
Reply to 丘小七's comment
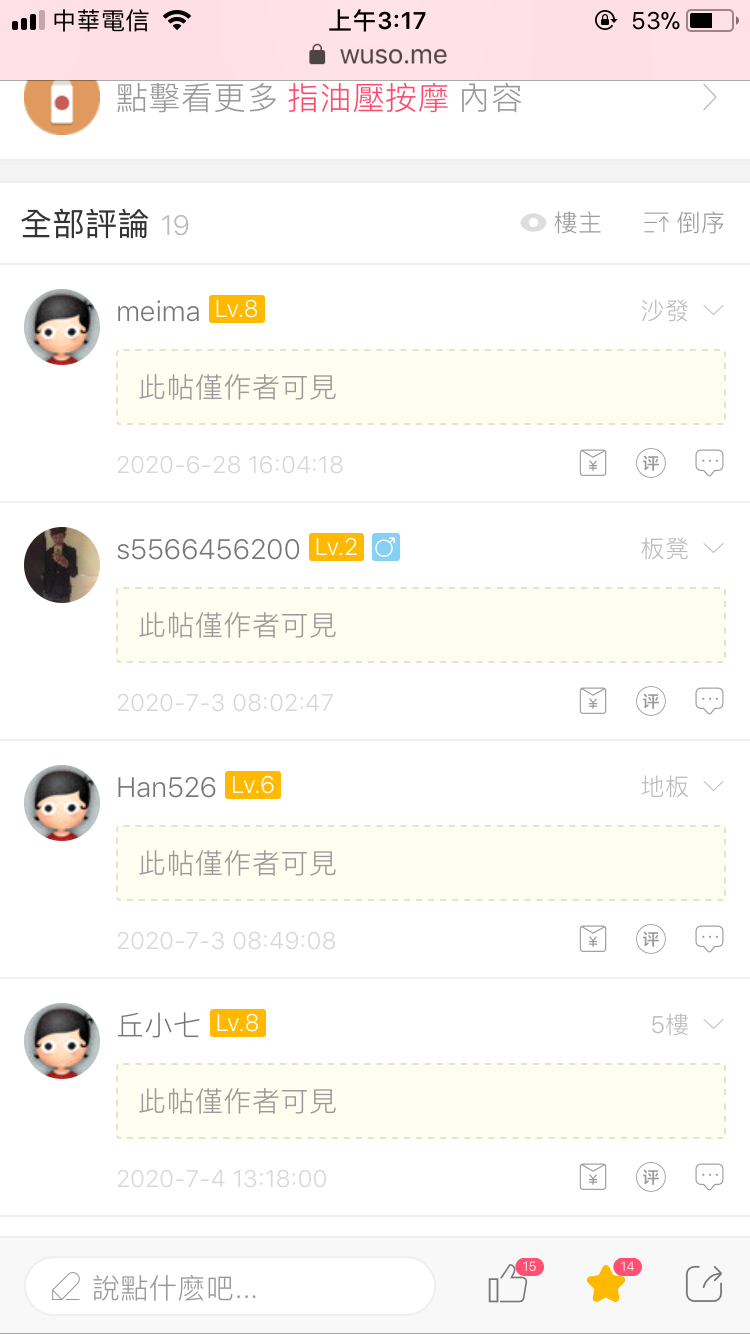coord(709,1177)
